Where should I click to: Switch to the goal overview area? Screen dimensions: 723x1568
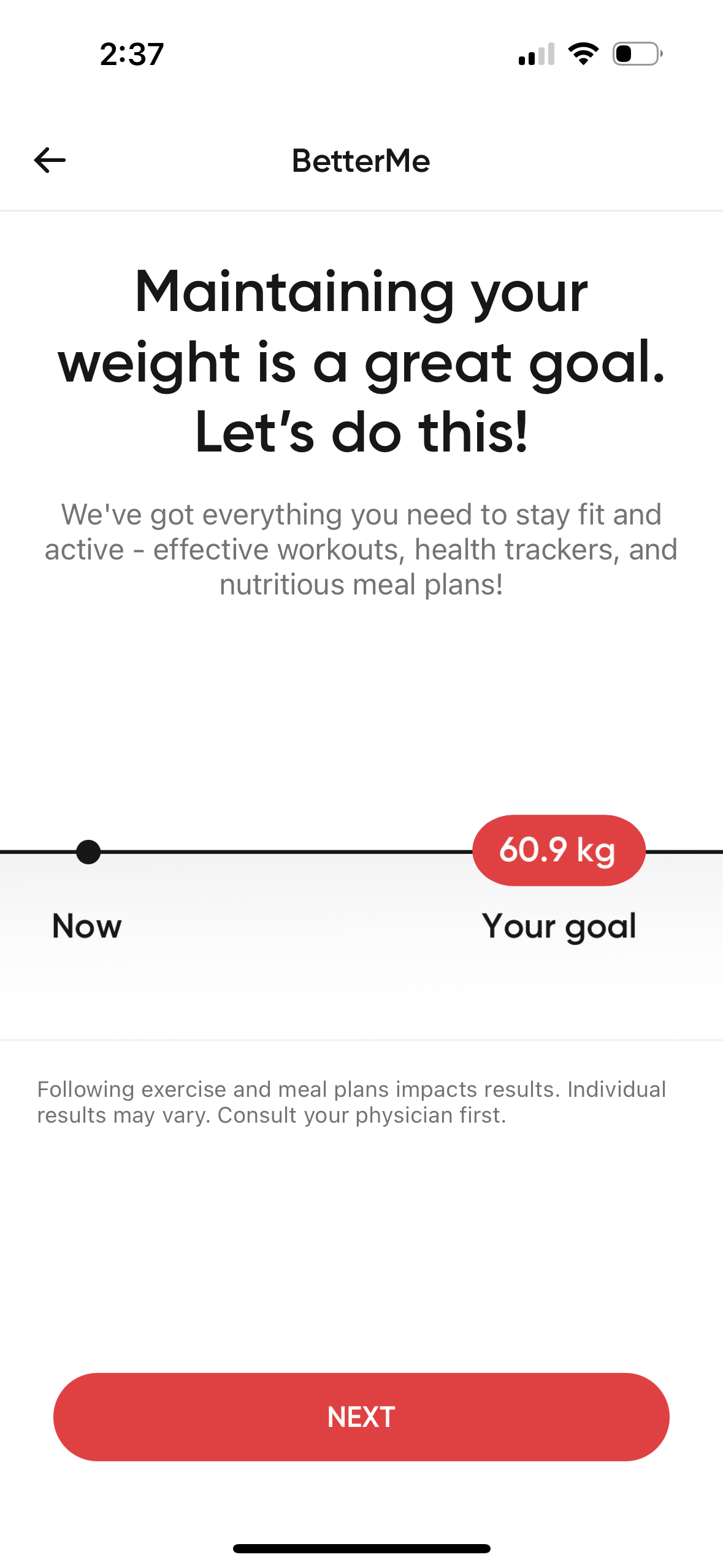pos(361,908)
